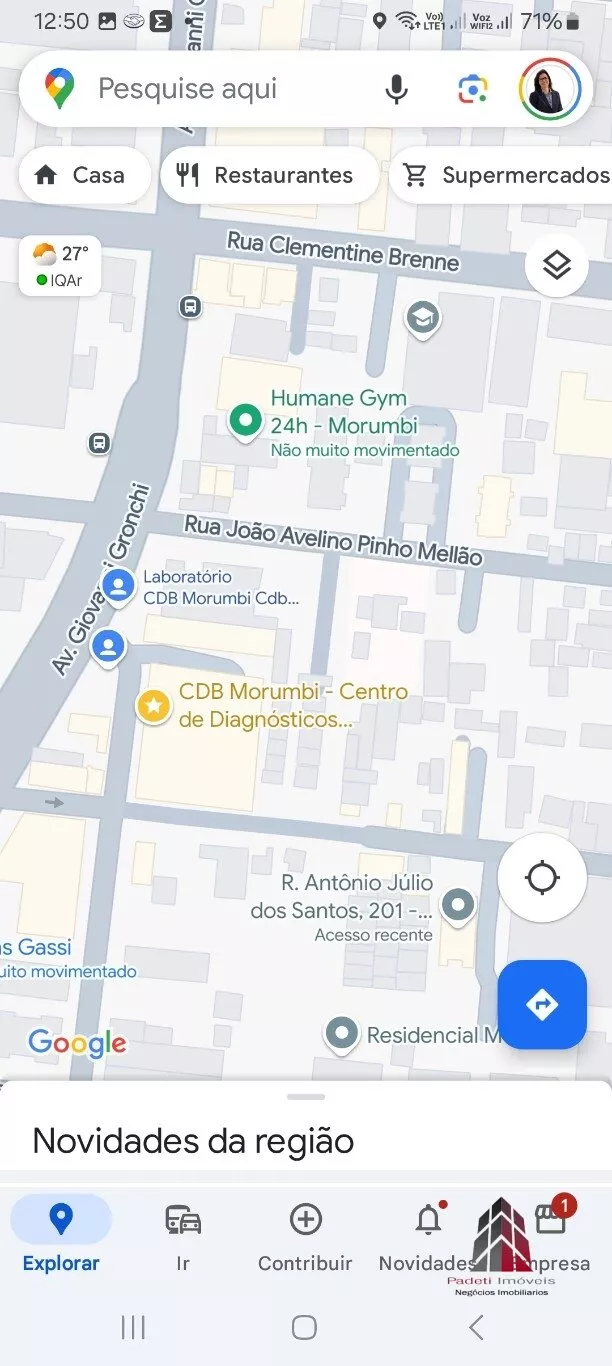Select the Restaurantes chip

click(268, 175)
